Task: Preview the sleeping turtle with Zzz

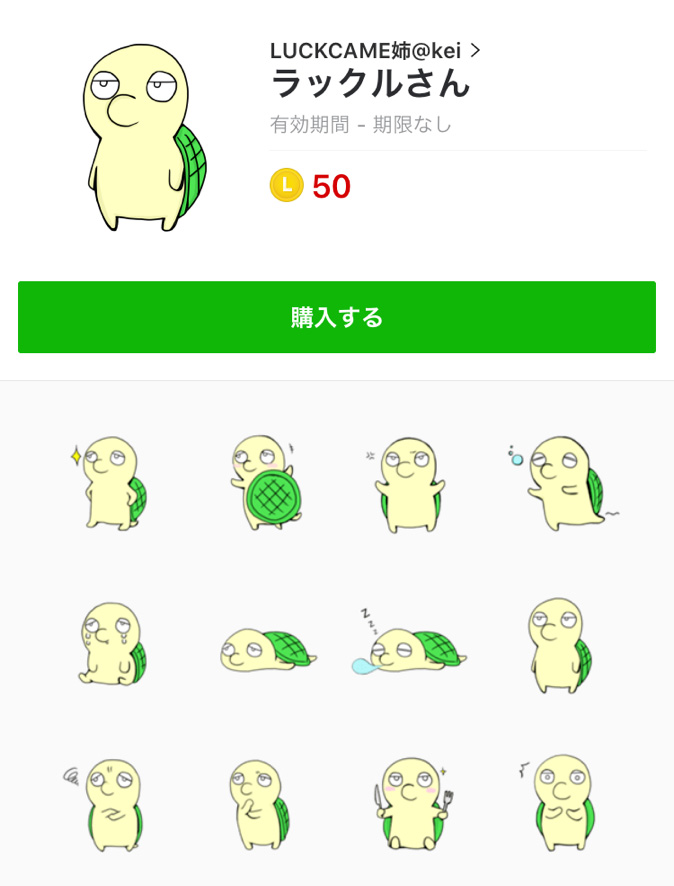Action: pos(410,648)
